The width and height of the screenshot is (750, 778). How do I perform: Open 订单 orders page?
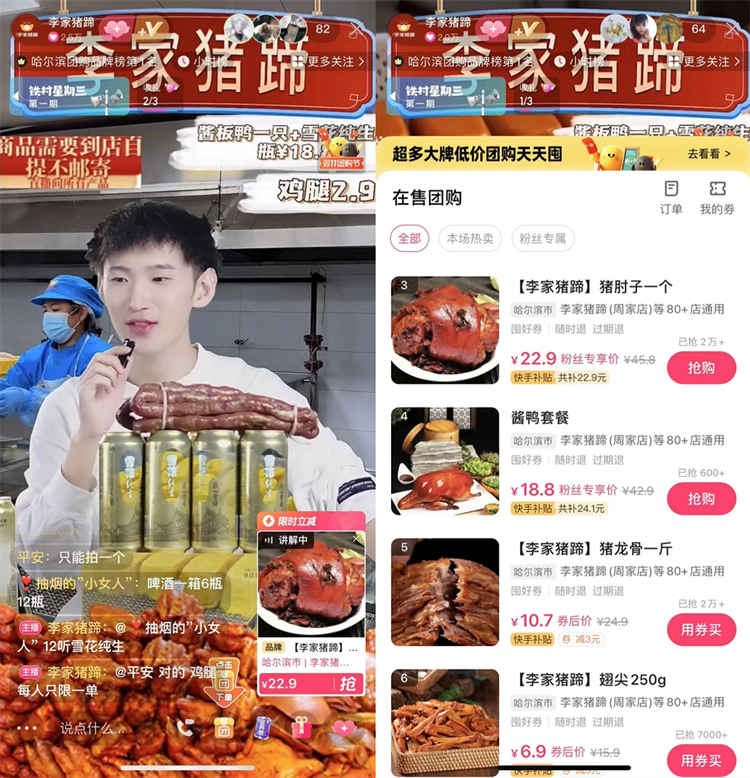click(671, 197)
